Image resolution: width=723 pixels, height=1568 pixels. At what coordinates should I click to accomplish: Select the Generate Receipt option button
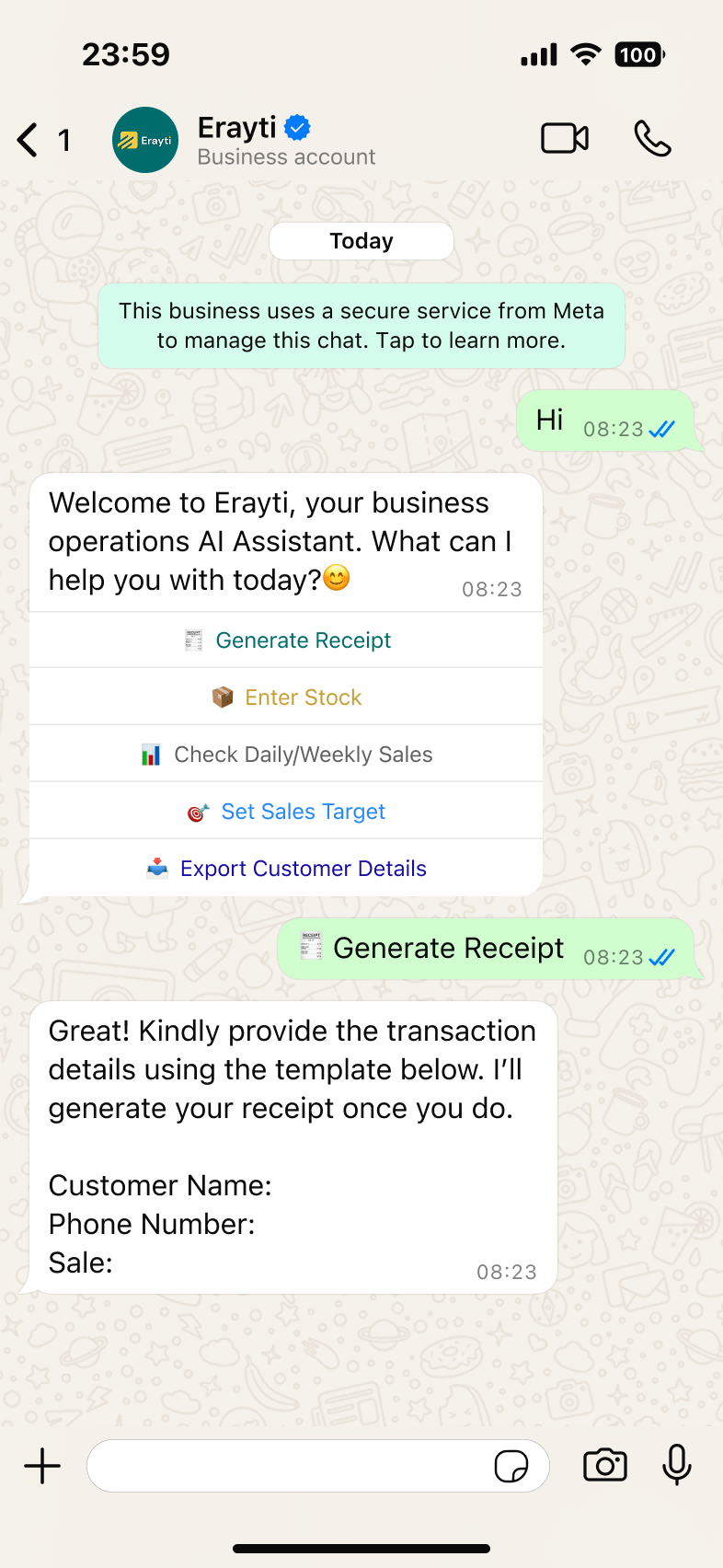pos(287,640)
